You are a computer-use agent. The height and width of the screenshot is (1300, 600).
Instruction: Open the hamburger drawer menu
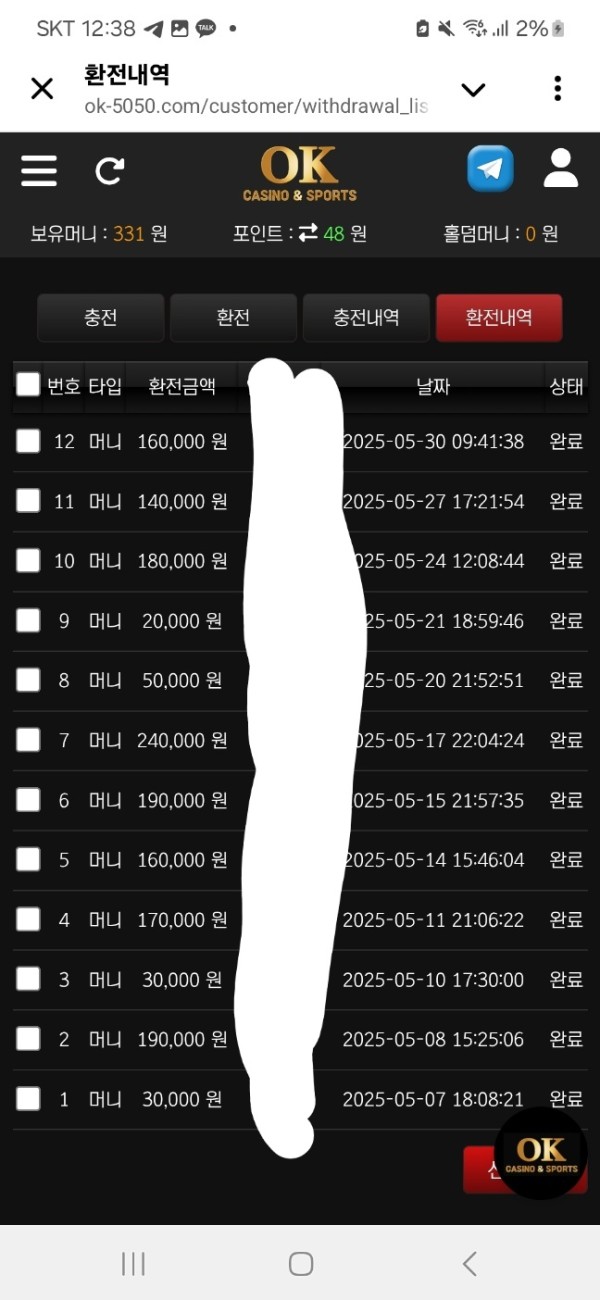[x=39, y=171]
